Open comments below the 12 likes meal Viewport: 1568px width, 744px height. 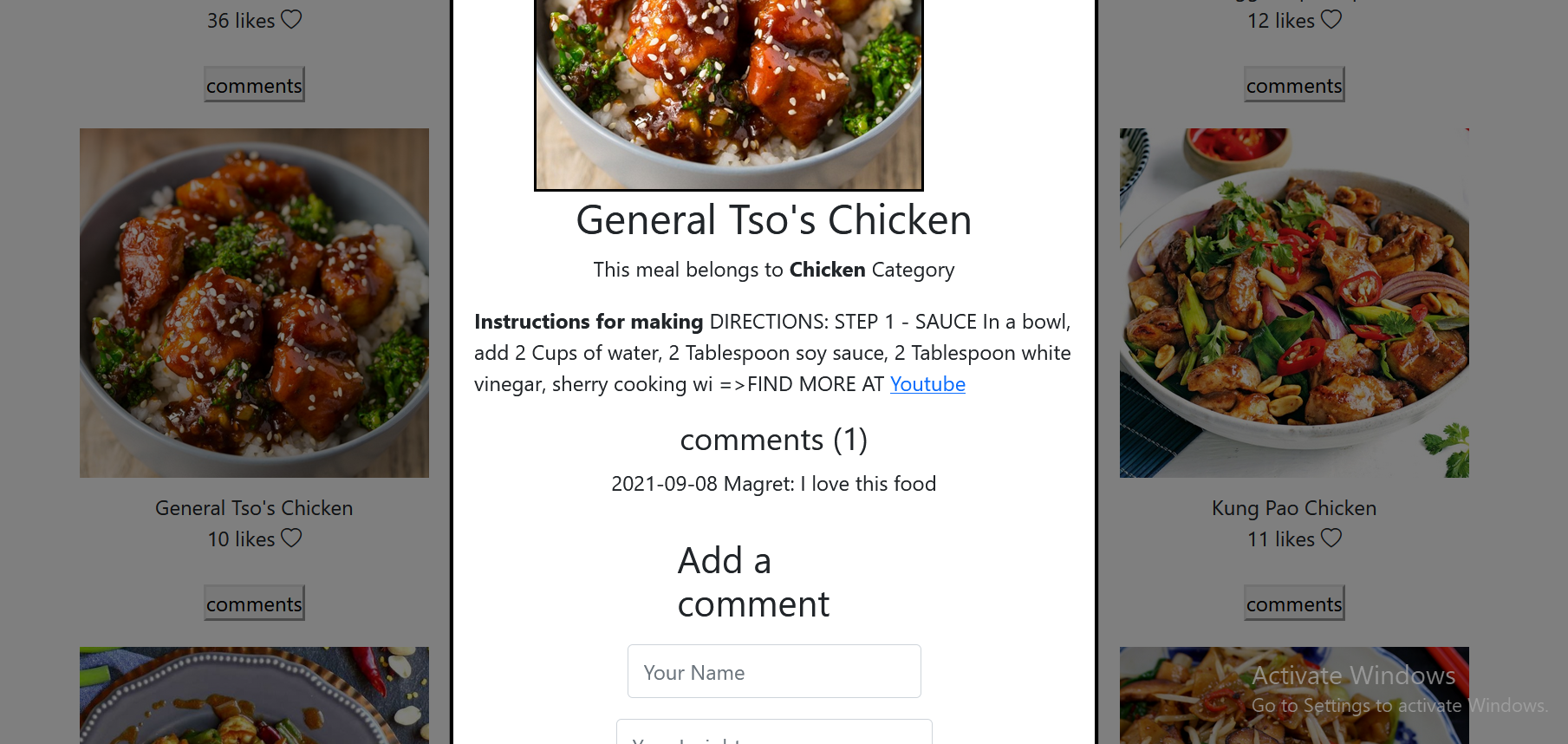coord(1294,85)
